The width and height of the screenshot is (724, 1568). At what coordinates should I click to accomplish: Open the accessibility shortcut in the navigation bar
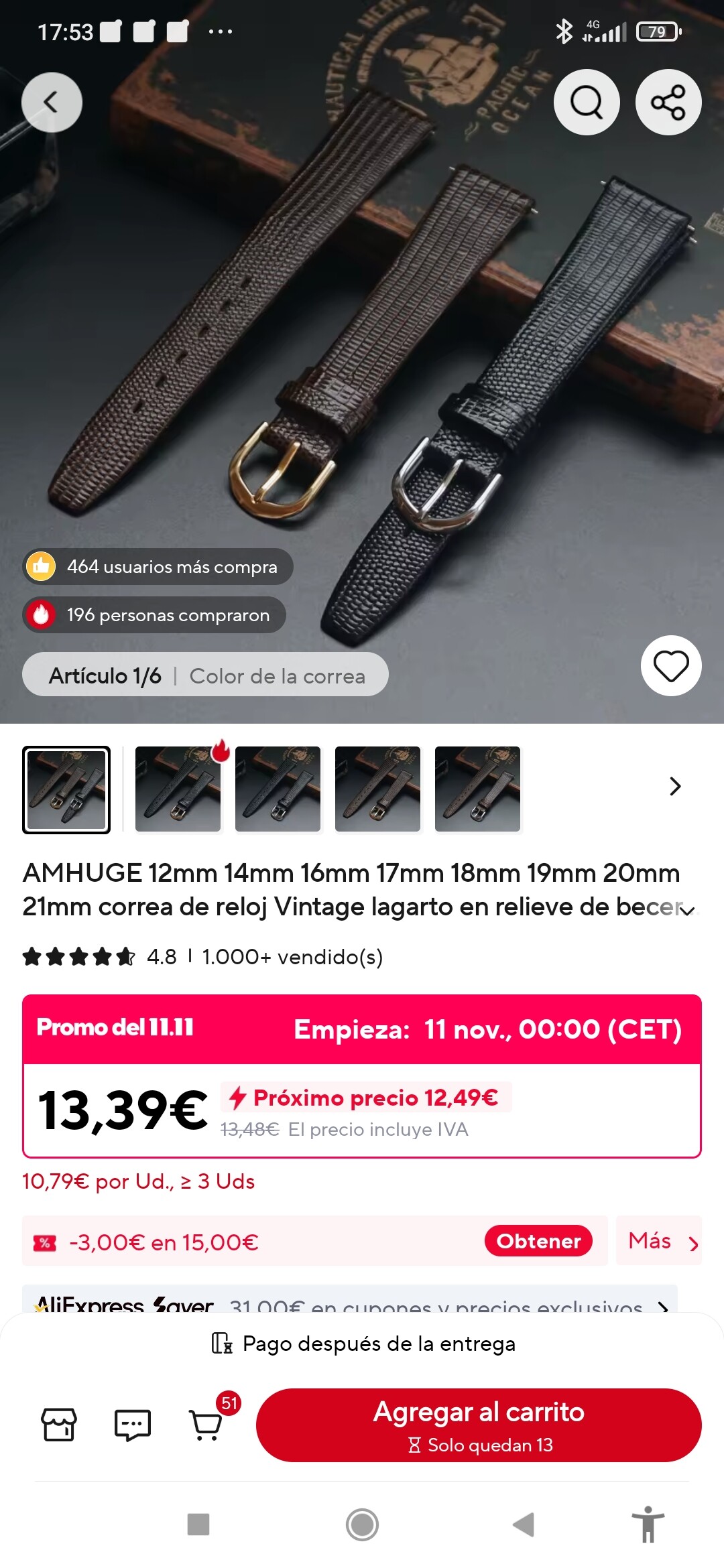(x=648, y=1524)
